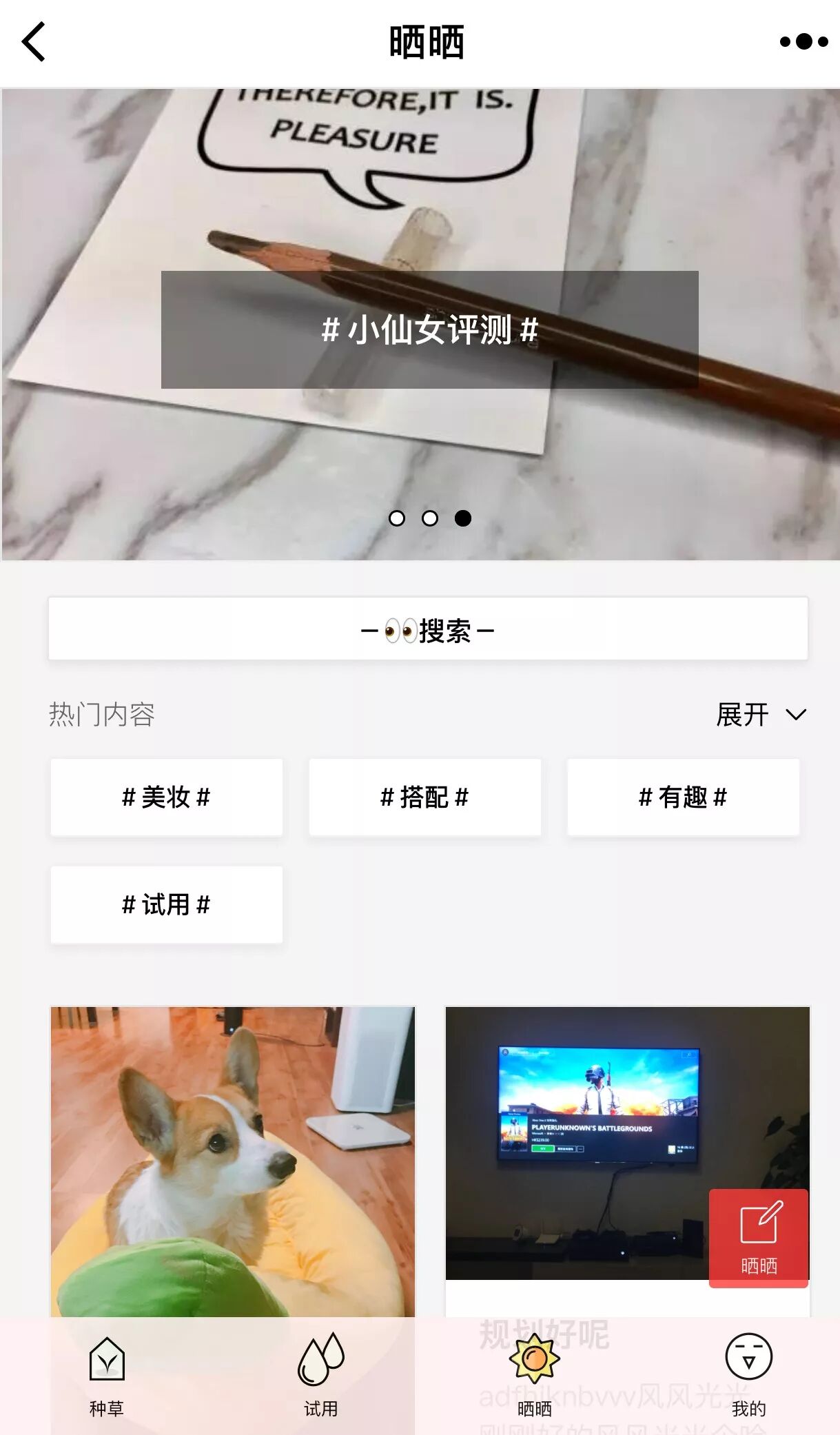The height and width of the screenshot is (1435, 840).
Task: Open the #试用# topic chip
Action: [x=166, y=905]
